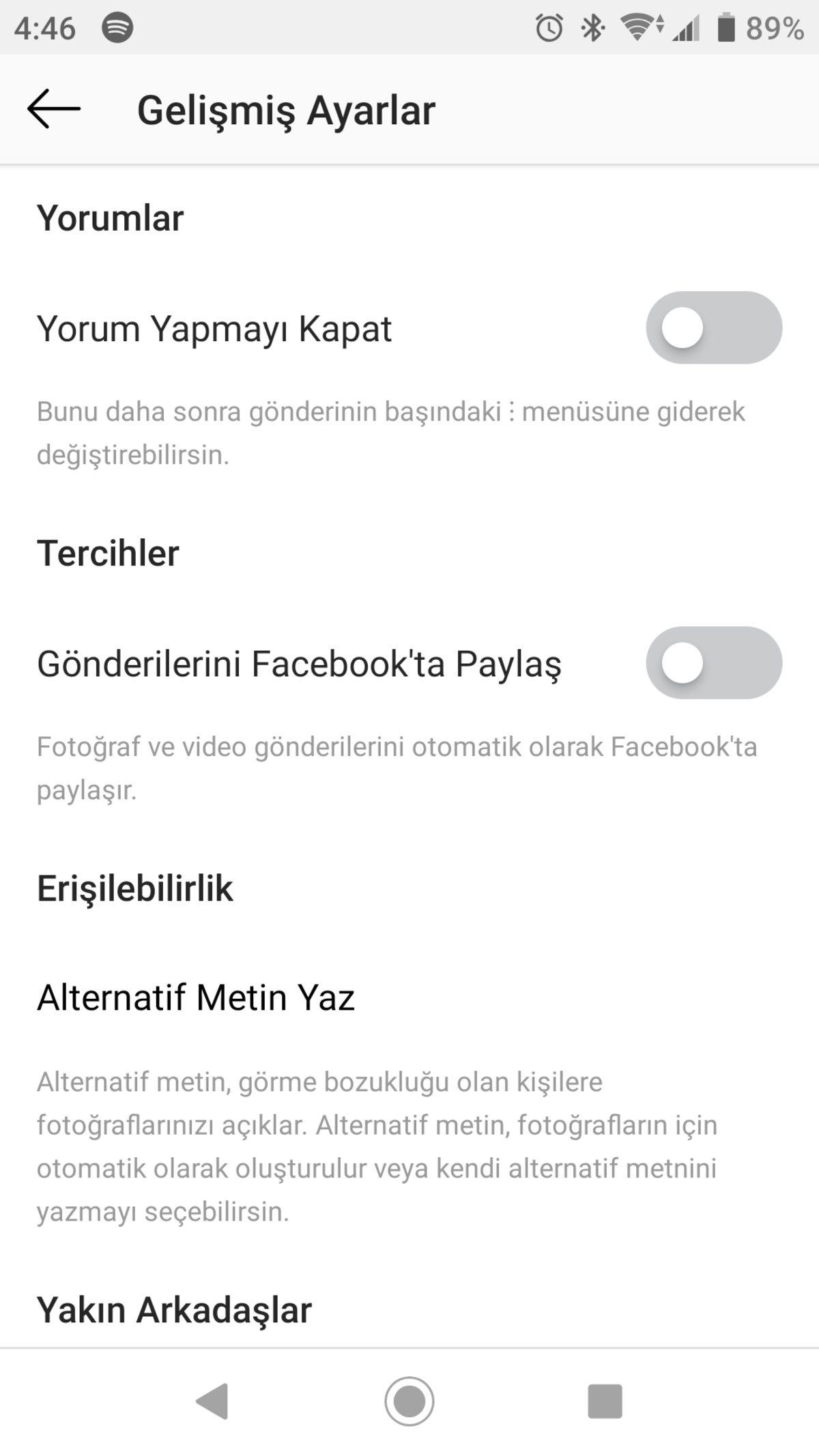Image resolution: width=819 pixels, height=1456 pixels.
Task: Select the Yorumlar section header
Action: click(111, 218)
